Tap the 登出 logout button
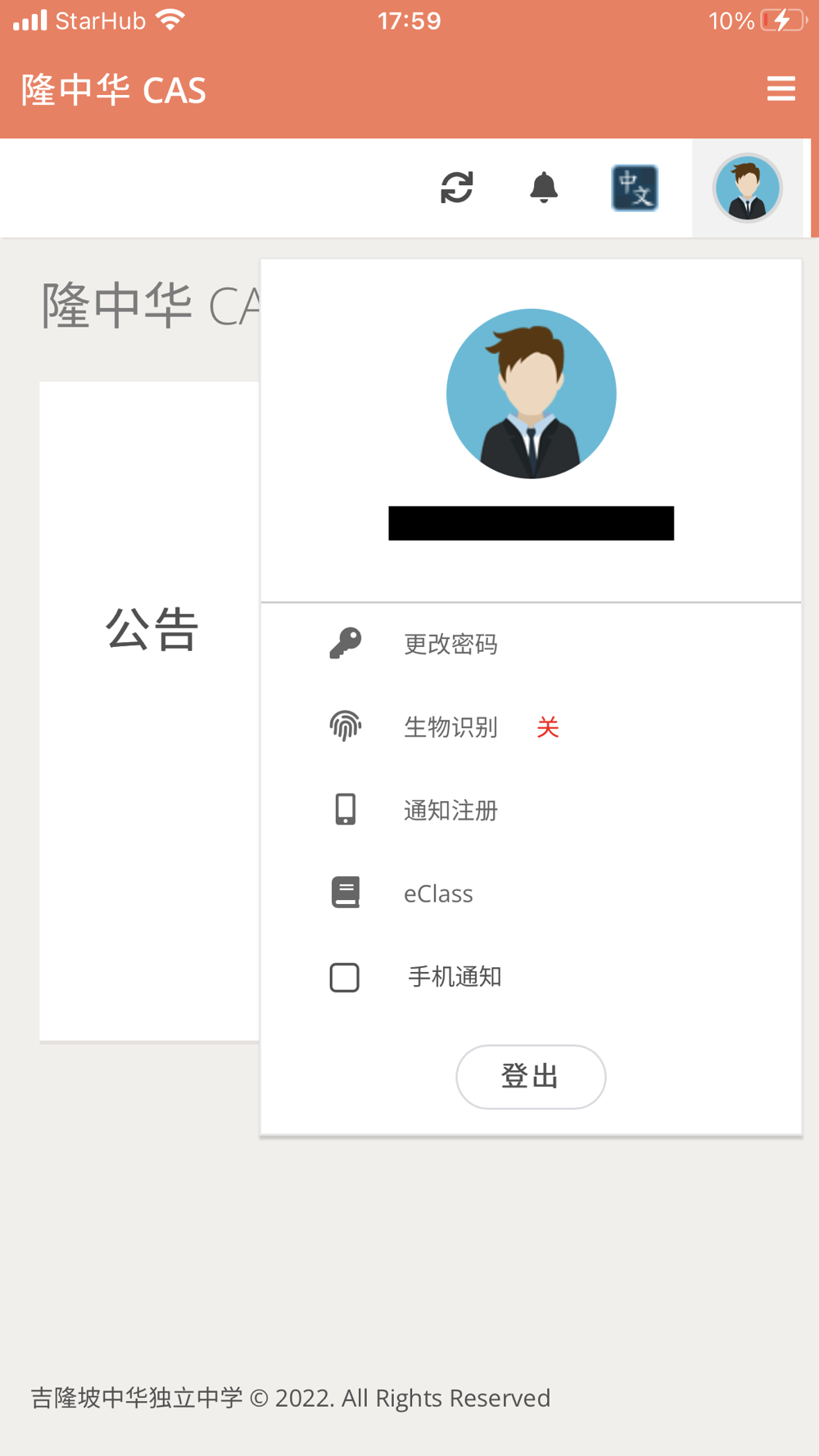The width and height of the screenshot is (819, 1456). pos(531,1077)
